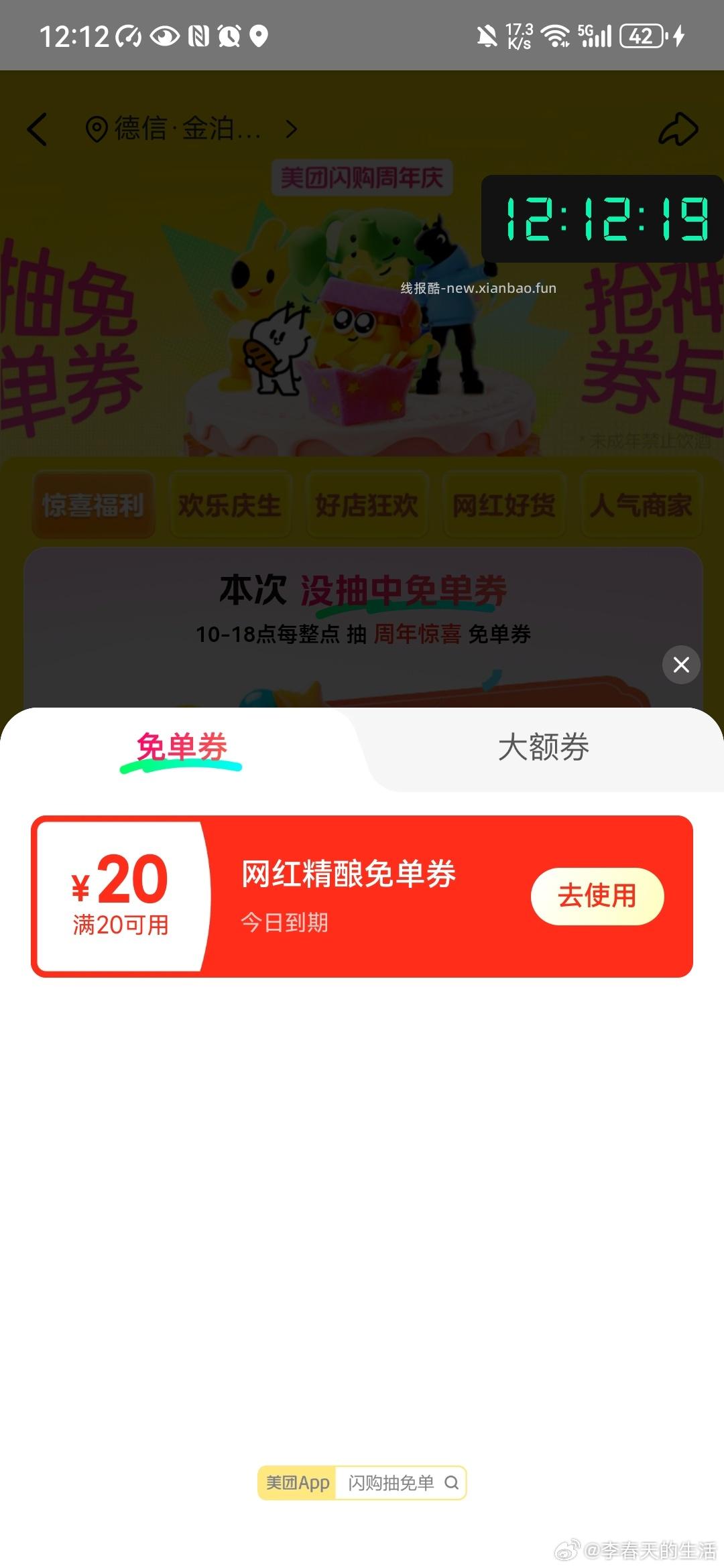Image resolution: width=724 pixels, height=1568 pixels.
Task: Click the search magnifier beside 闪购抽免单
Action: coord(452,1483)
